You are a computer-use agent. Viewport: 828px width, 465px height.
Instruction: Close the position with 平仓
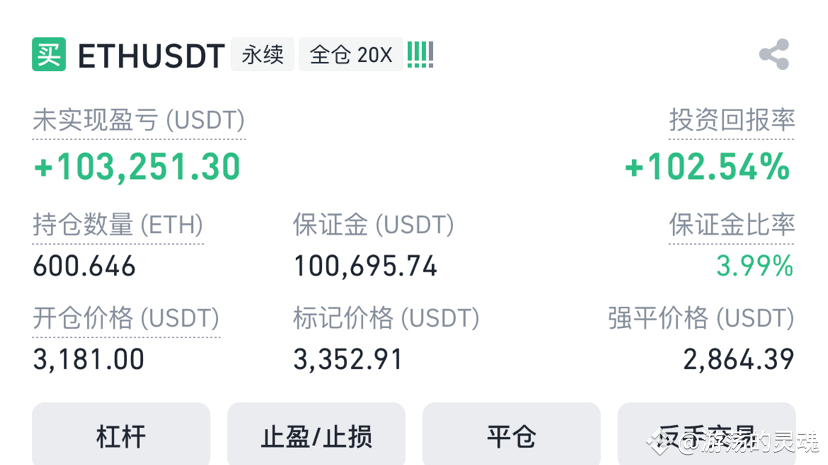[x=511, y=436]
